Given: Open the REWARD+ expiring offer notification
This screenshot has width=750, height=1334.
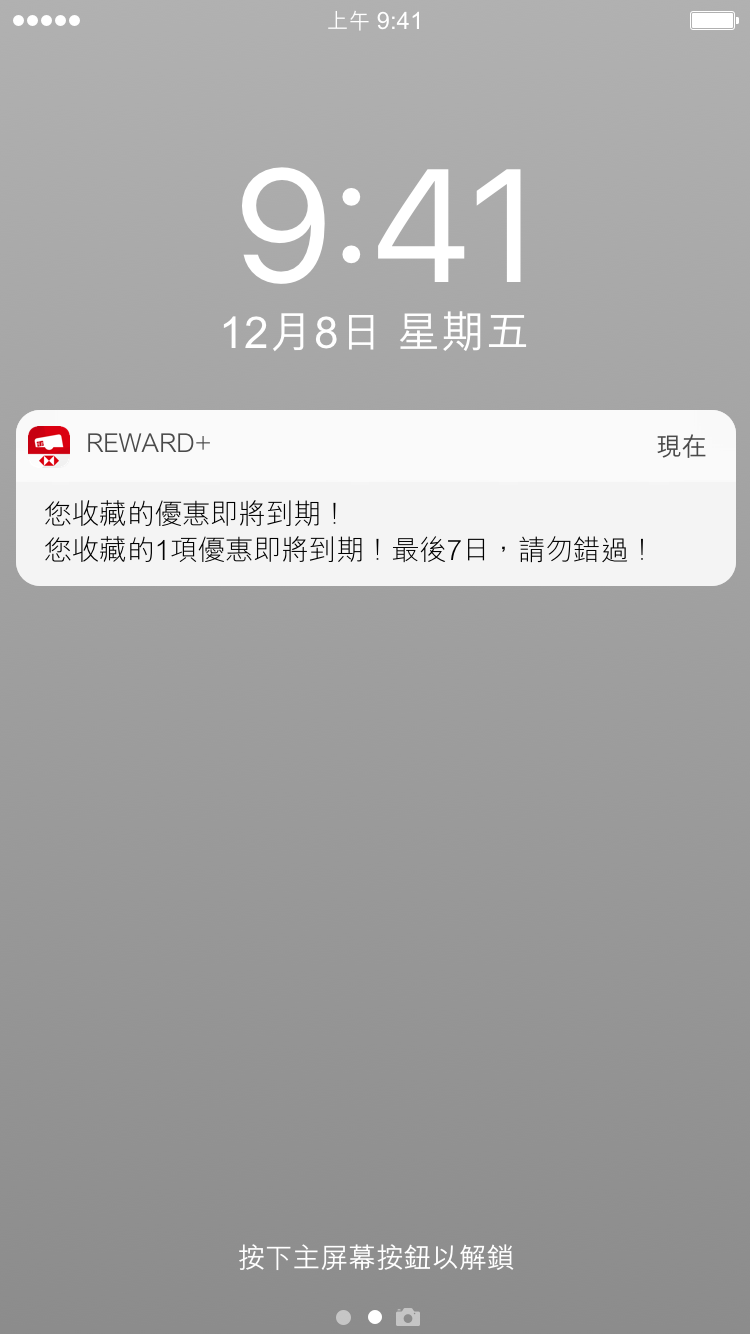Looking at the screenshot, I should coord(375,498).
